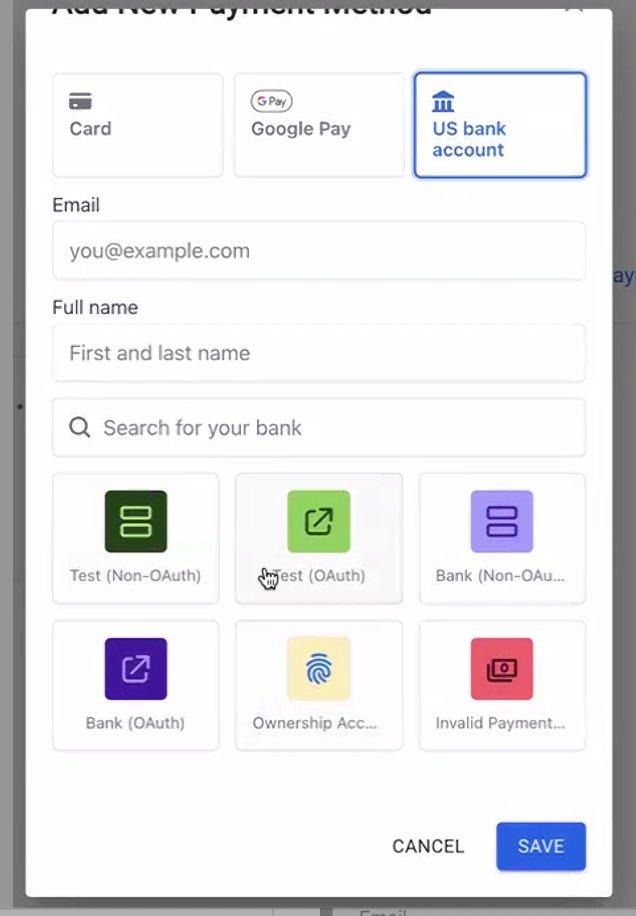Select the Bank (Non-OAuth) tile

click(x=502, y=538)
